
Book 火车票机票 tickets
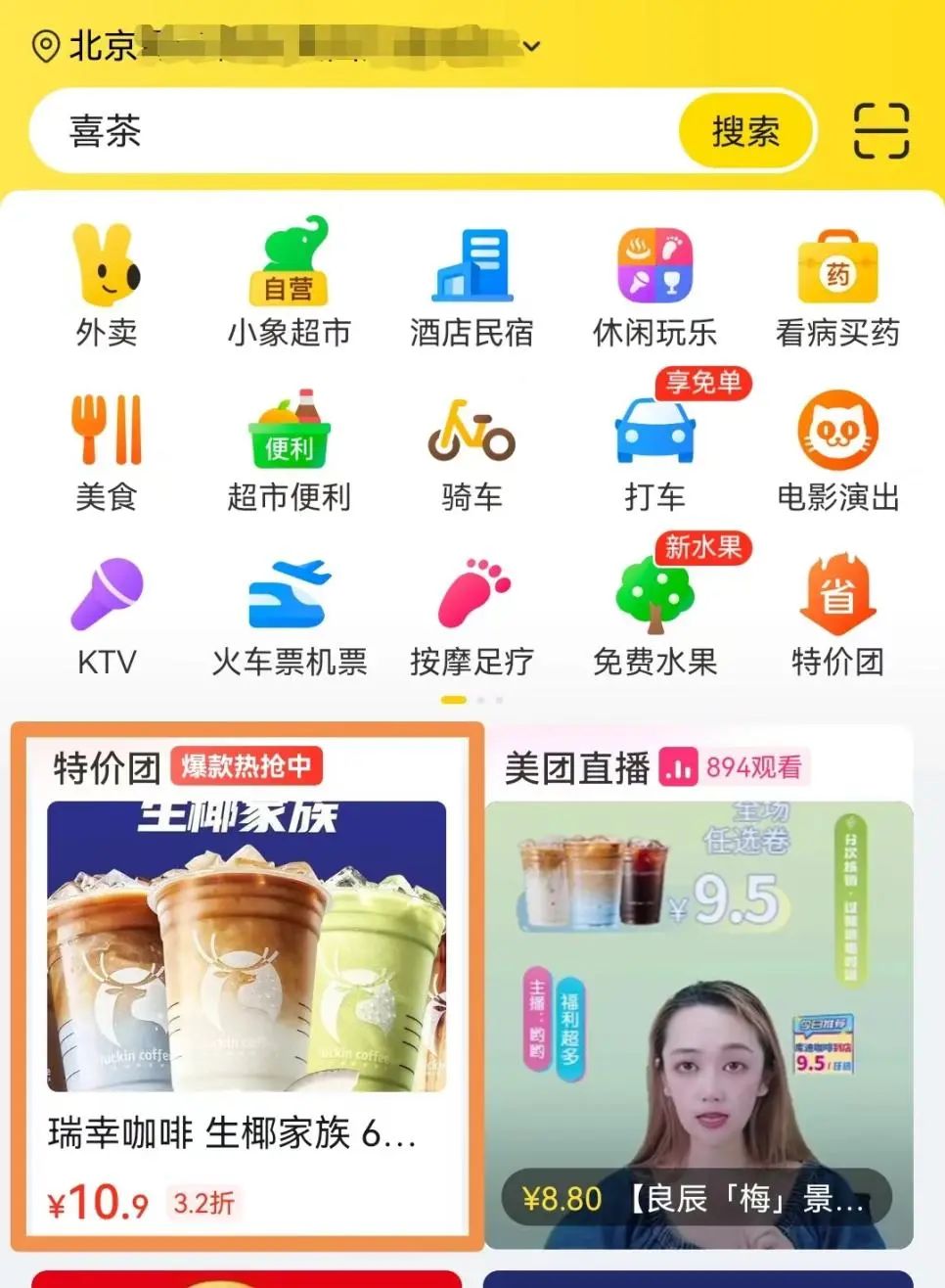click(289, 615)
